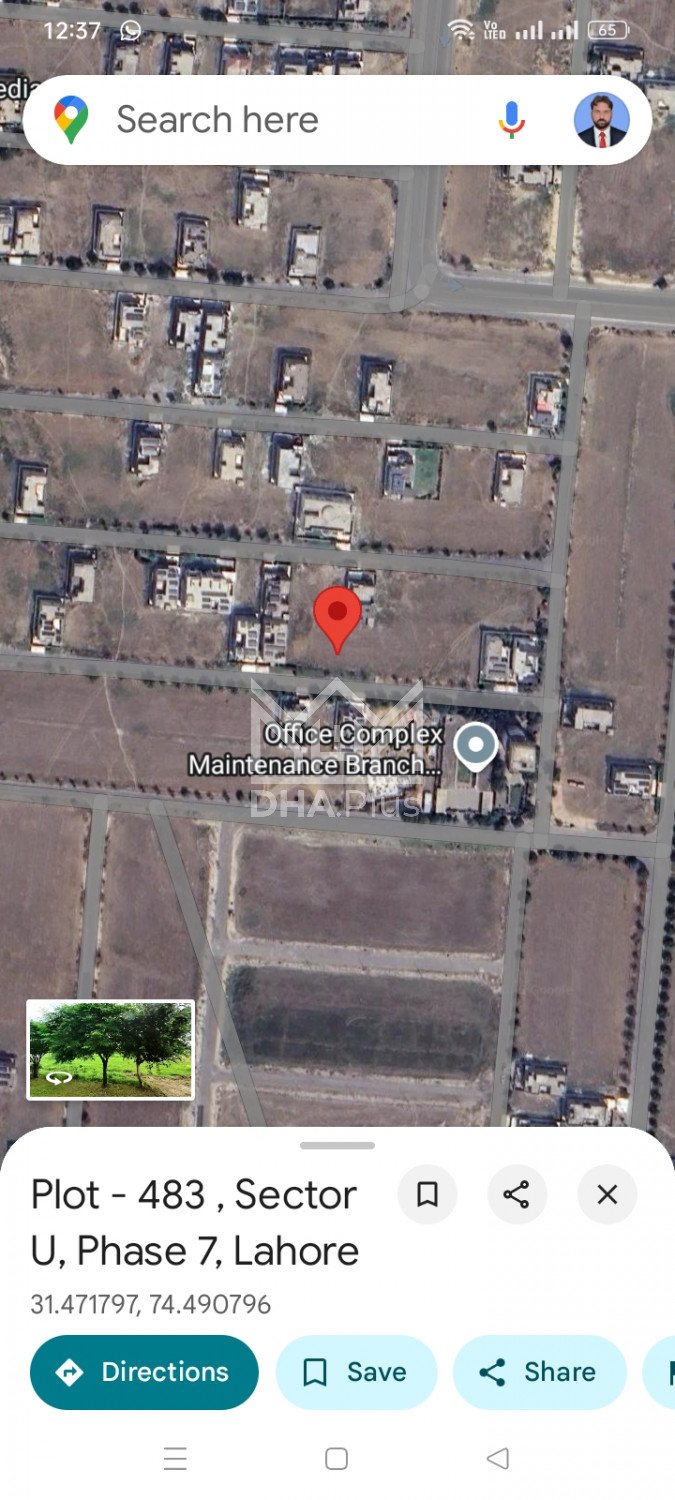Go to the home screen
The height and width of the screenshot is (1500, 675).
(337, 1459)
